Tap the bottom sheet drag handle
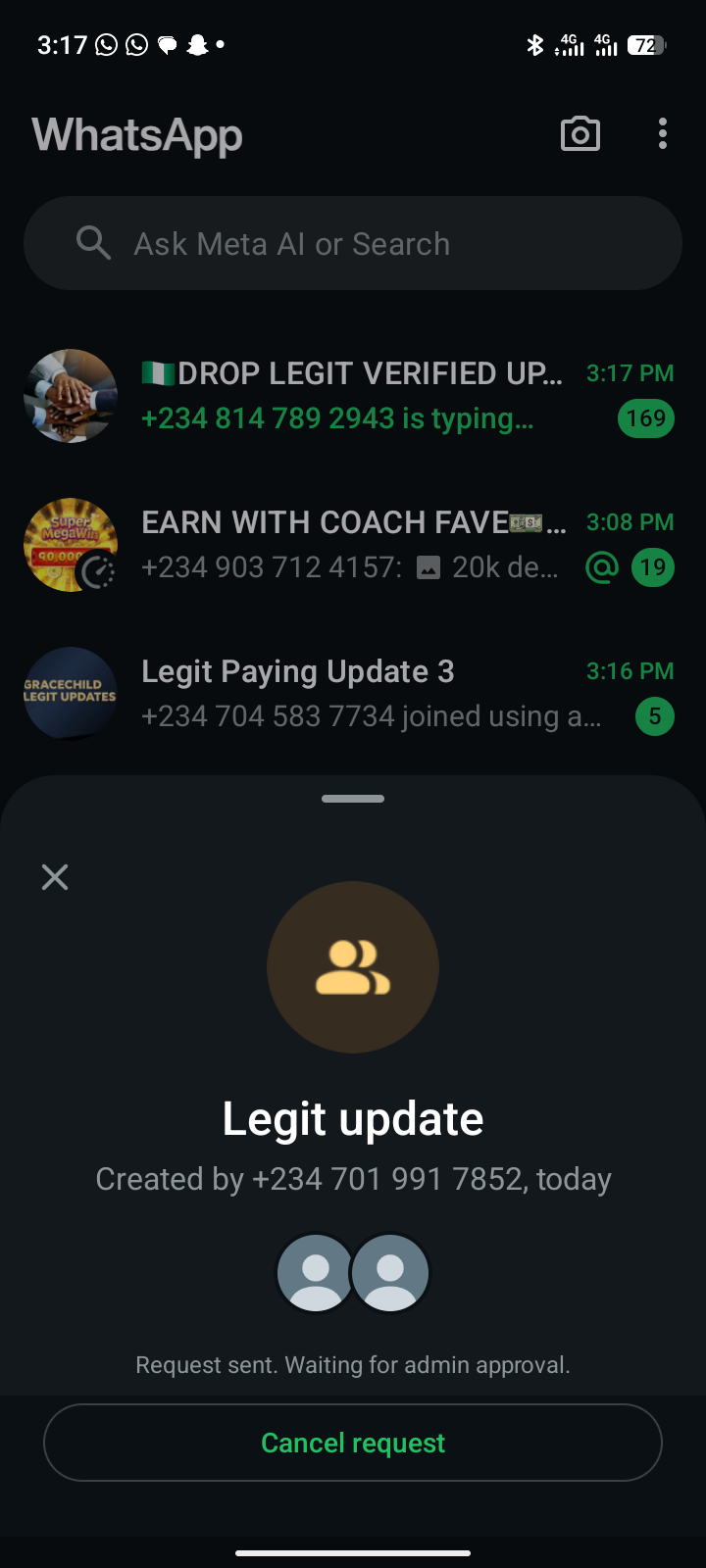 (353, 799)
